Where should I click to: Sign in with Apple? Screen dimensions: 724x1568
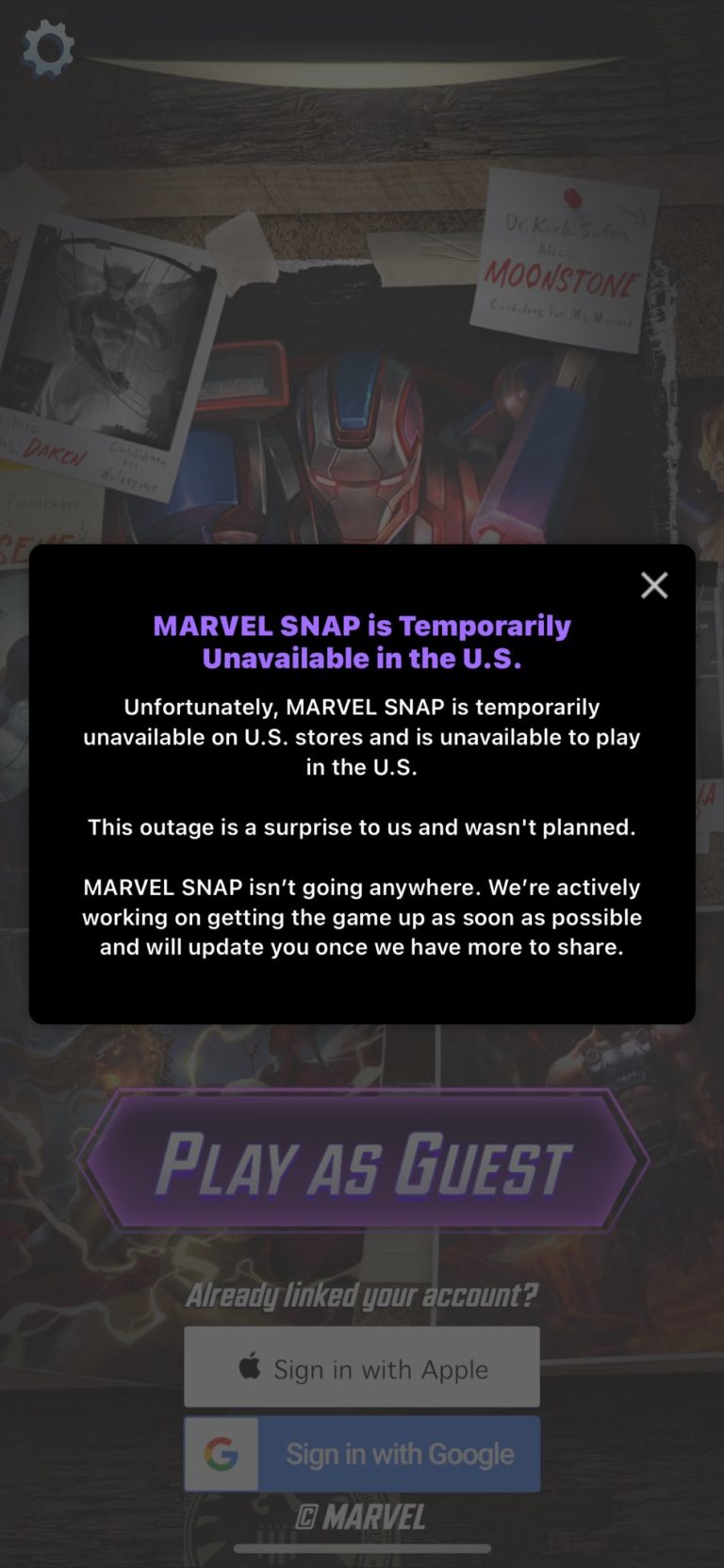(x=362, y=1367)
